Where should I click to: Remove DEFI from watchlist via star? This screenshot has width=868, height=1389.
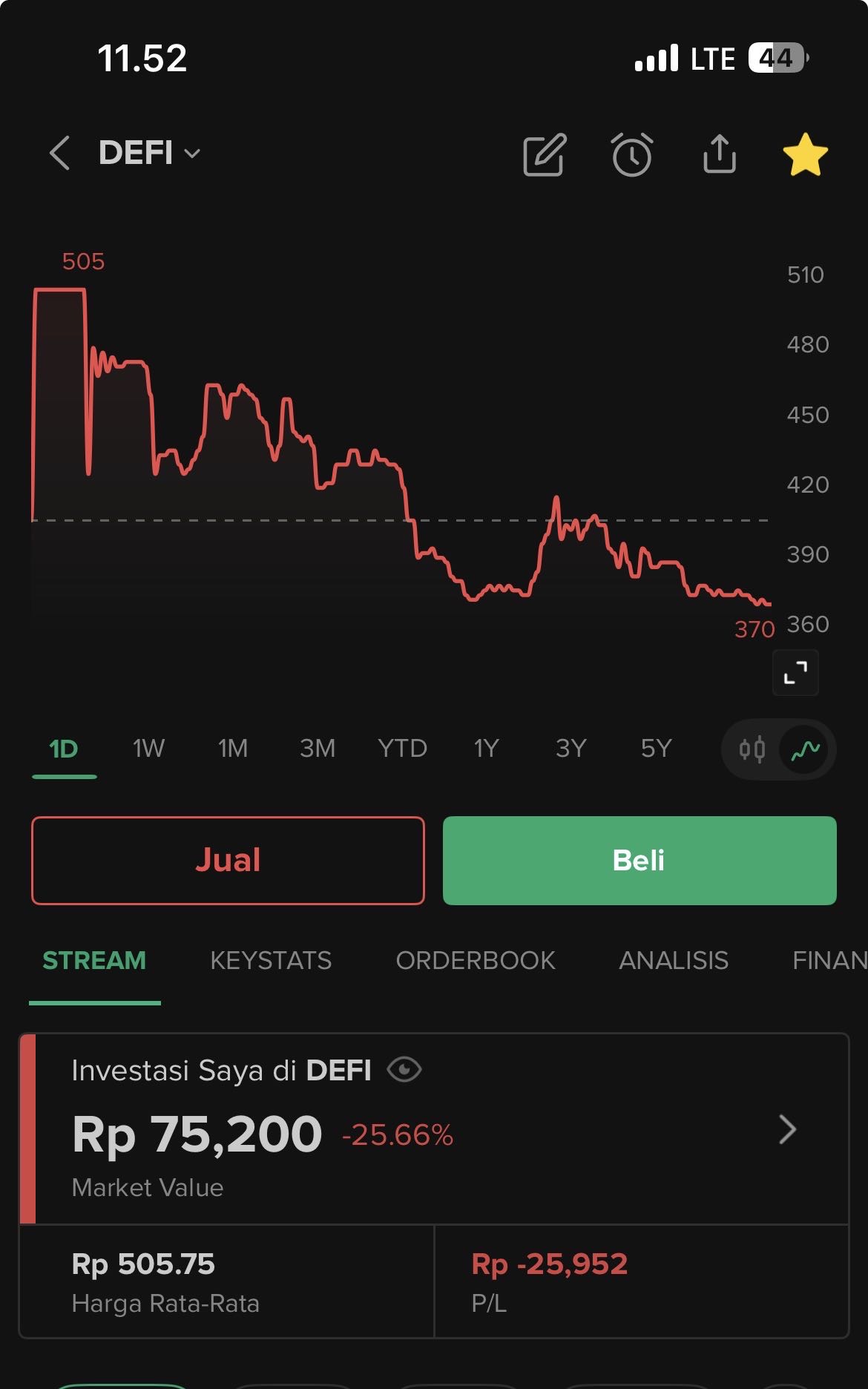tap(805, 154)
